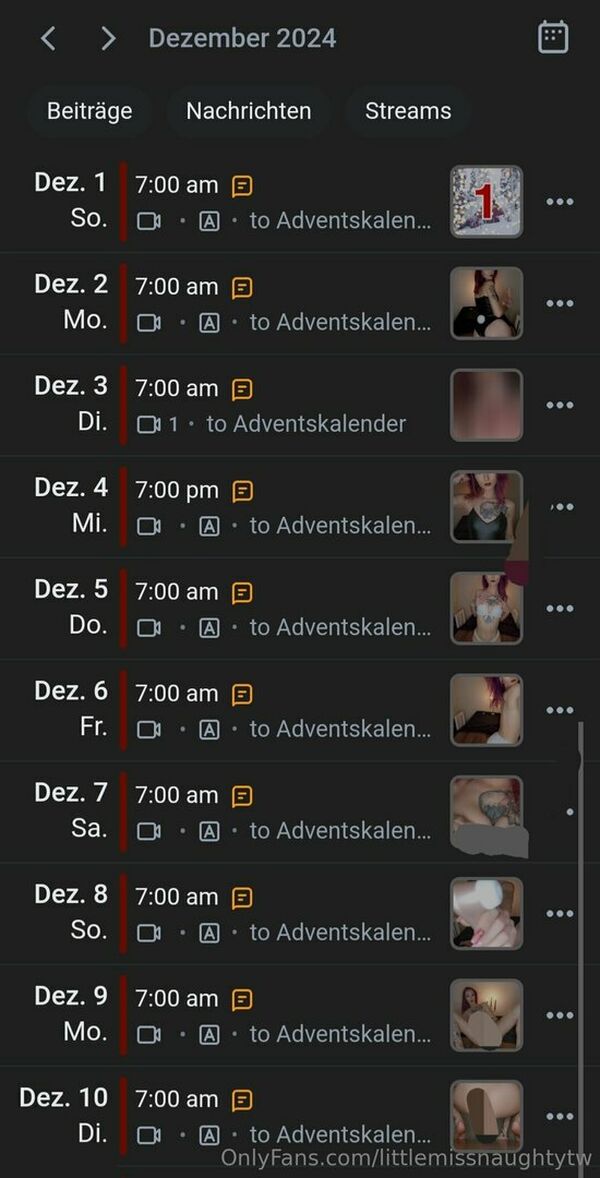Open the overflow menu for Dez. 3

[x=560, y=406]
